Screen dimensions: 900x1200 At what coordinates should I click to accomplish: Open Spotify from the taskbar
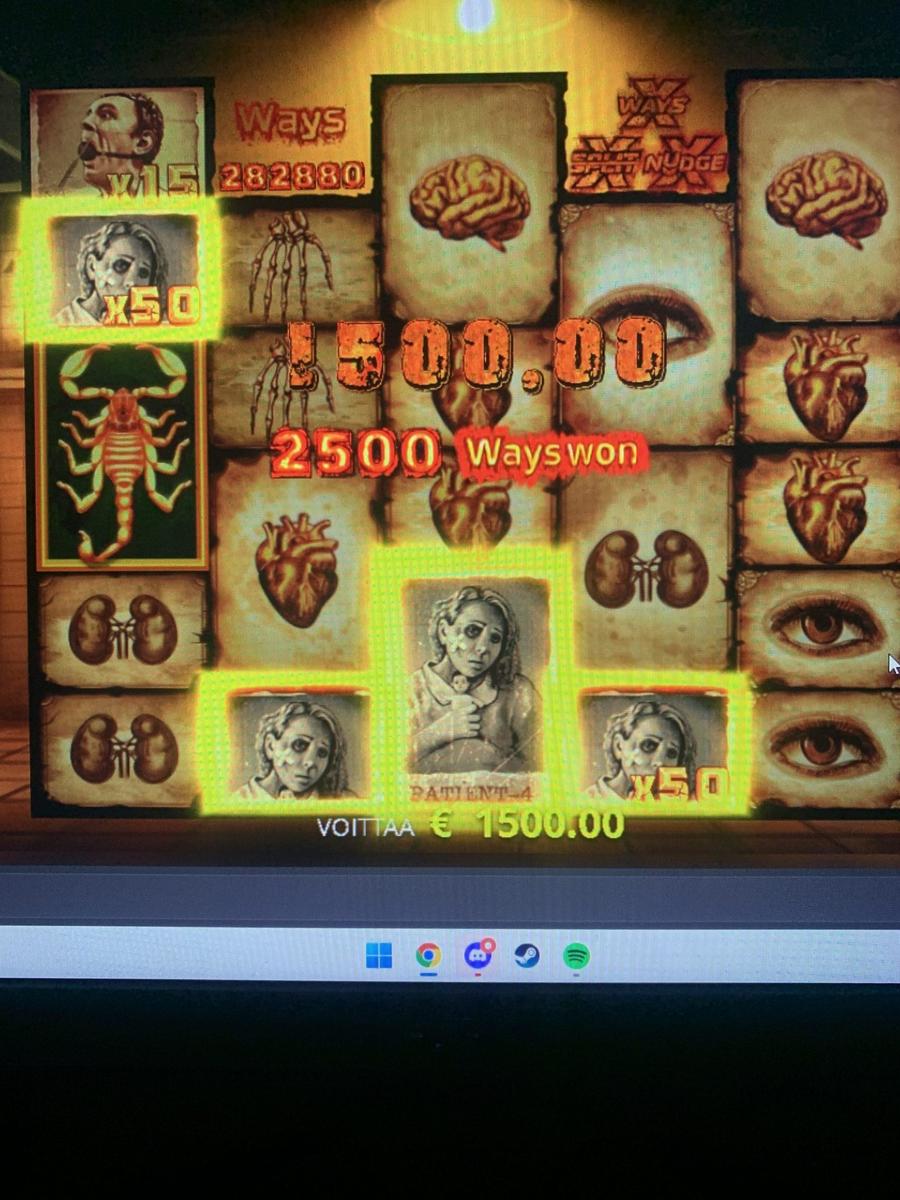click(576, 957)
